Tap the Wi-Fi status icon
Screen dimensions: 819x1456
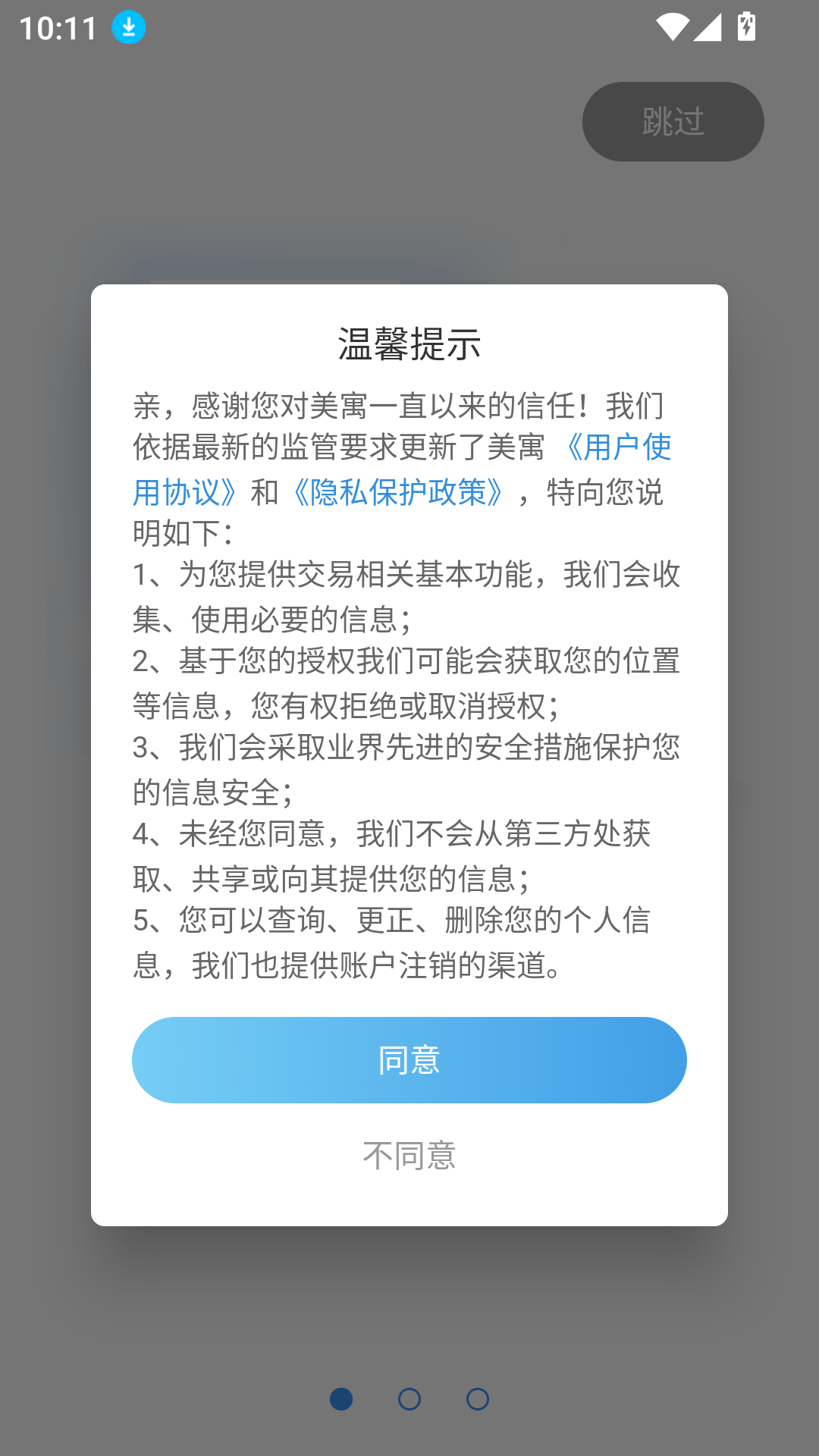[671, 26]
